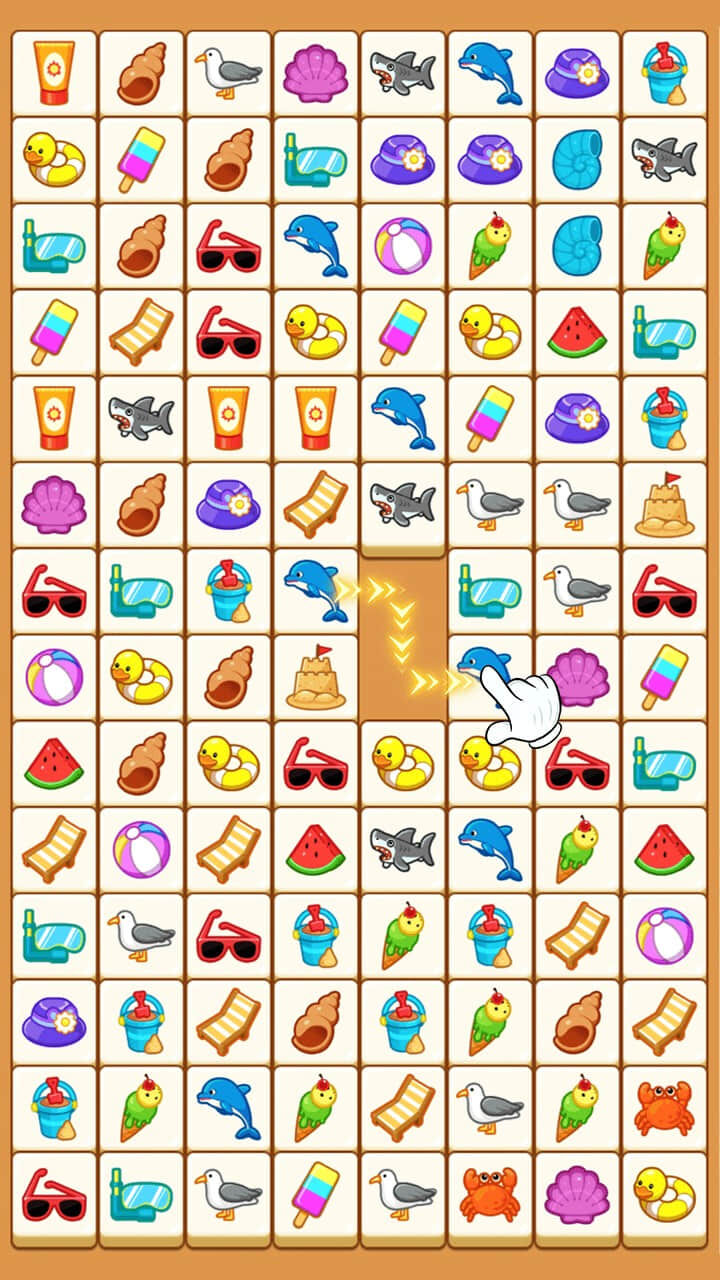720x1280 pixels.
Task: Select the dolphin tile where the arrow path starts
Action: [x=314, y=590]
